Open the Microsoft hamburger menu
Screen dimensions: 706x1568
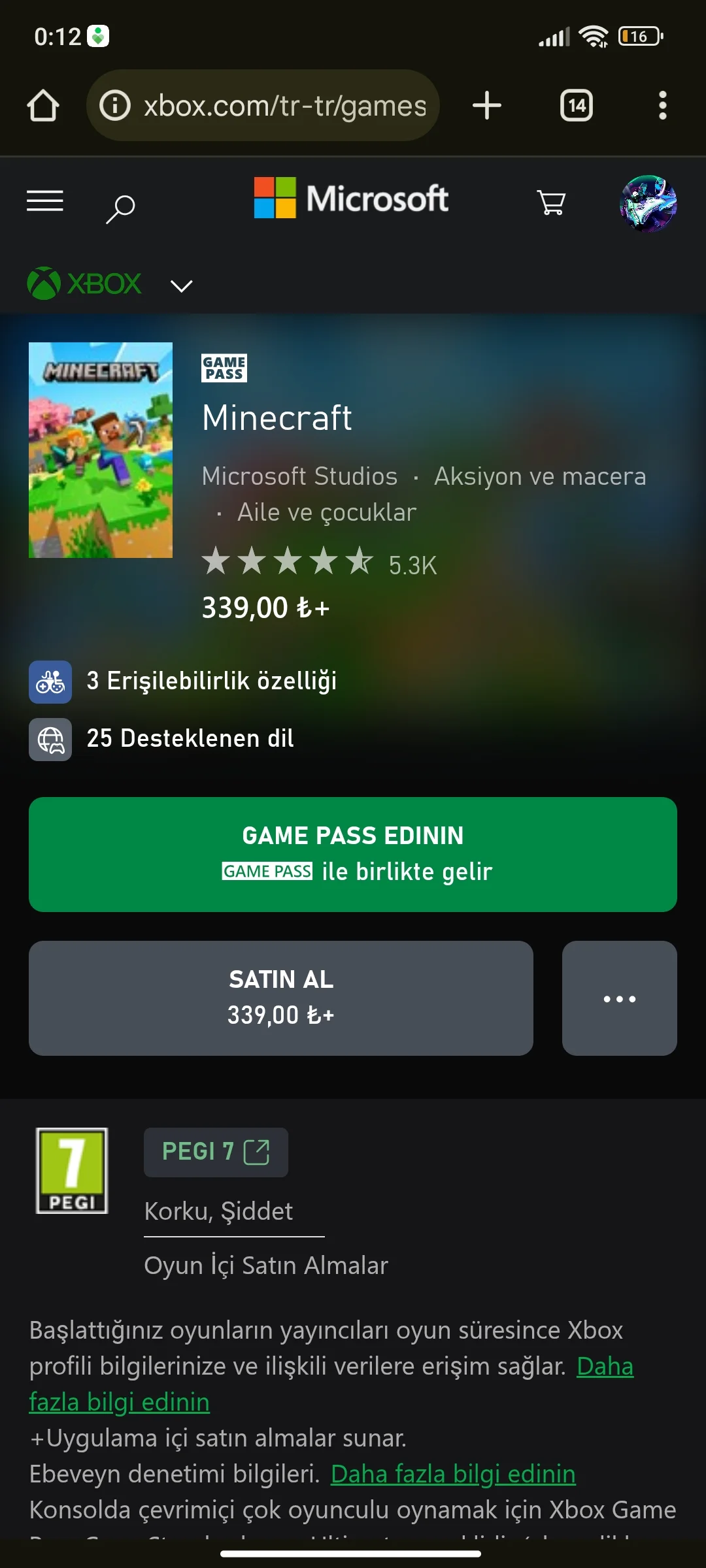click(x=45, y=201)
